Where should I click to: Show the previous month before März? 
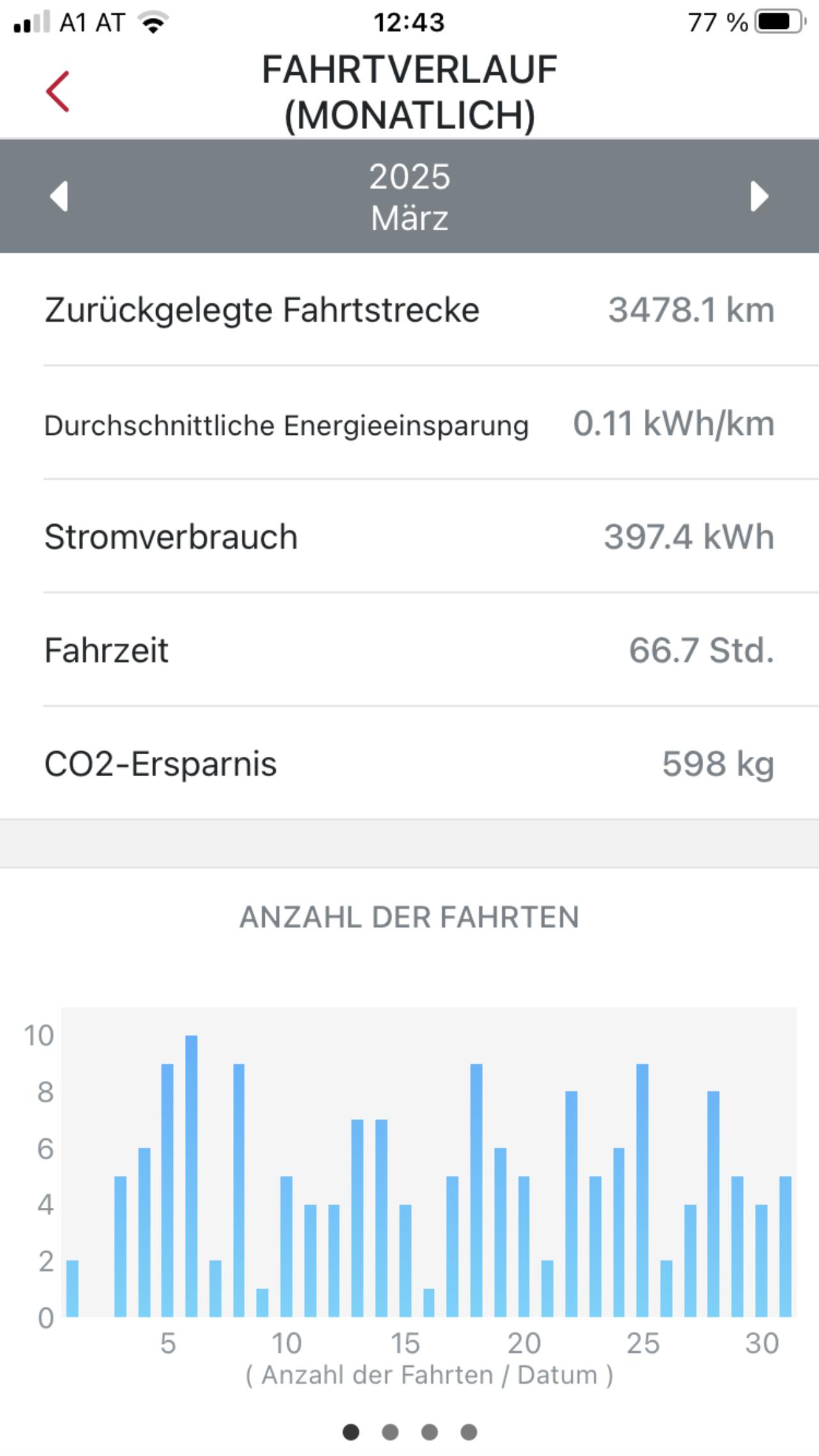59,196
